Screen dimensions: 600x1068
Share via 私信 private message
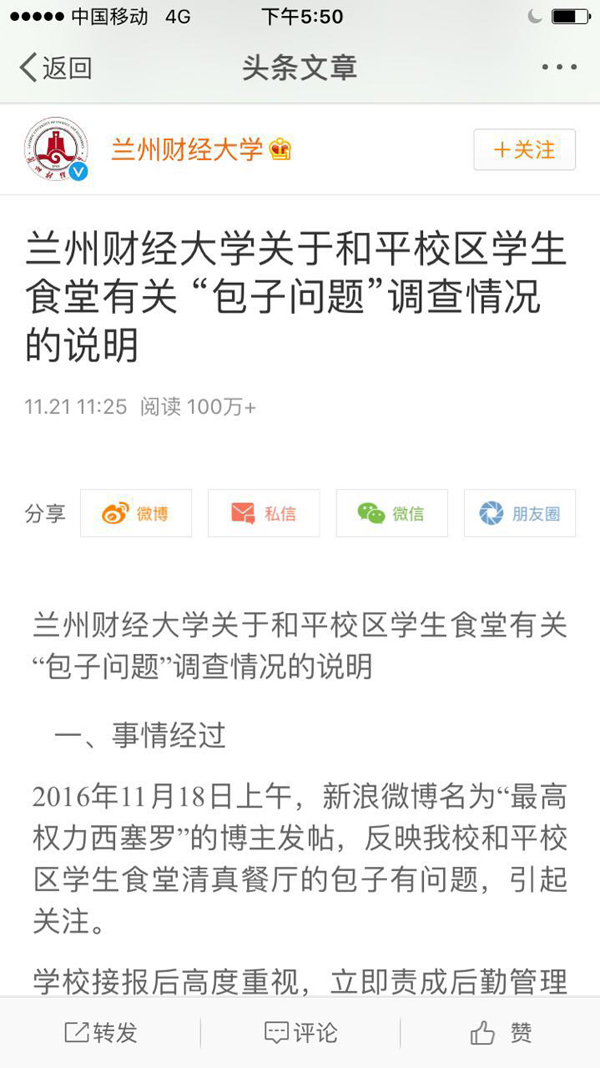[264, 513]
